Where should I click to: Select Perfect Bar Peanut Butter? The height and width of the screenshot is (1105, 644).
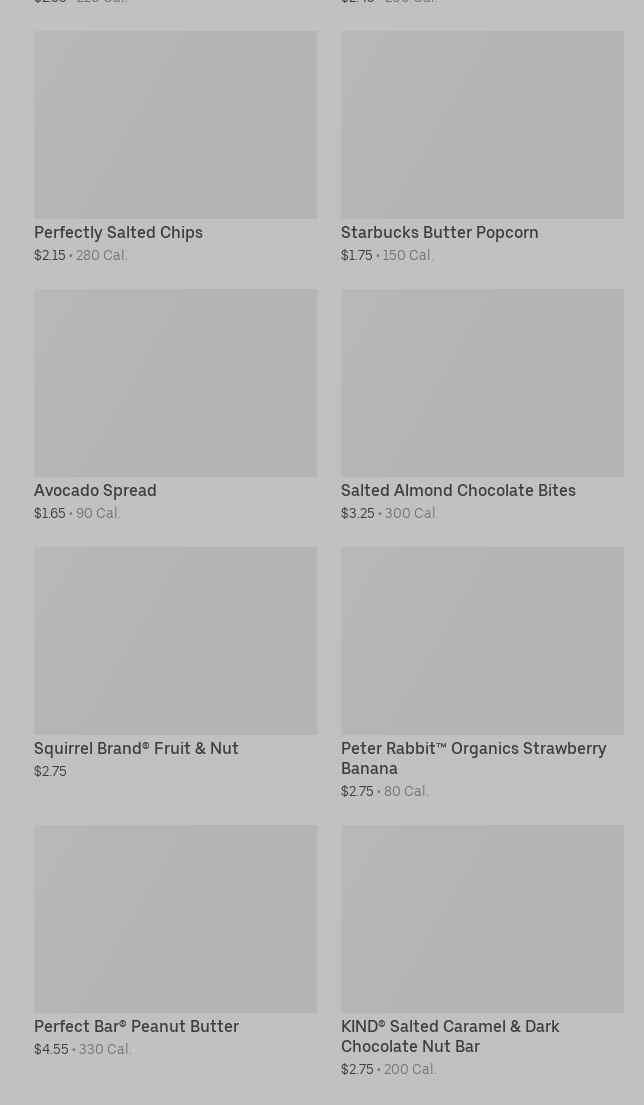(x=175, y=919)
